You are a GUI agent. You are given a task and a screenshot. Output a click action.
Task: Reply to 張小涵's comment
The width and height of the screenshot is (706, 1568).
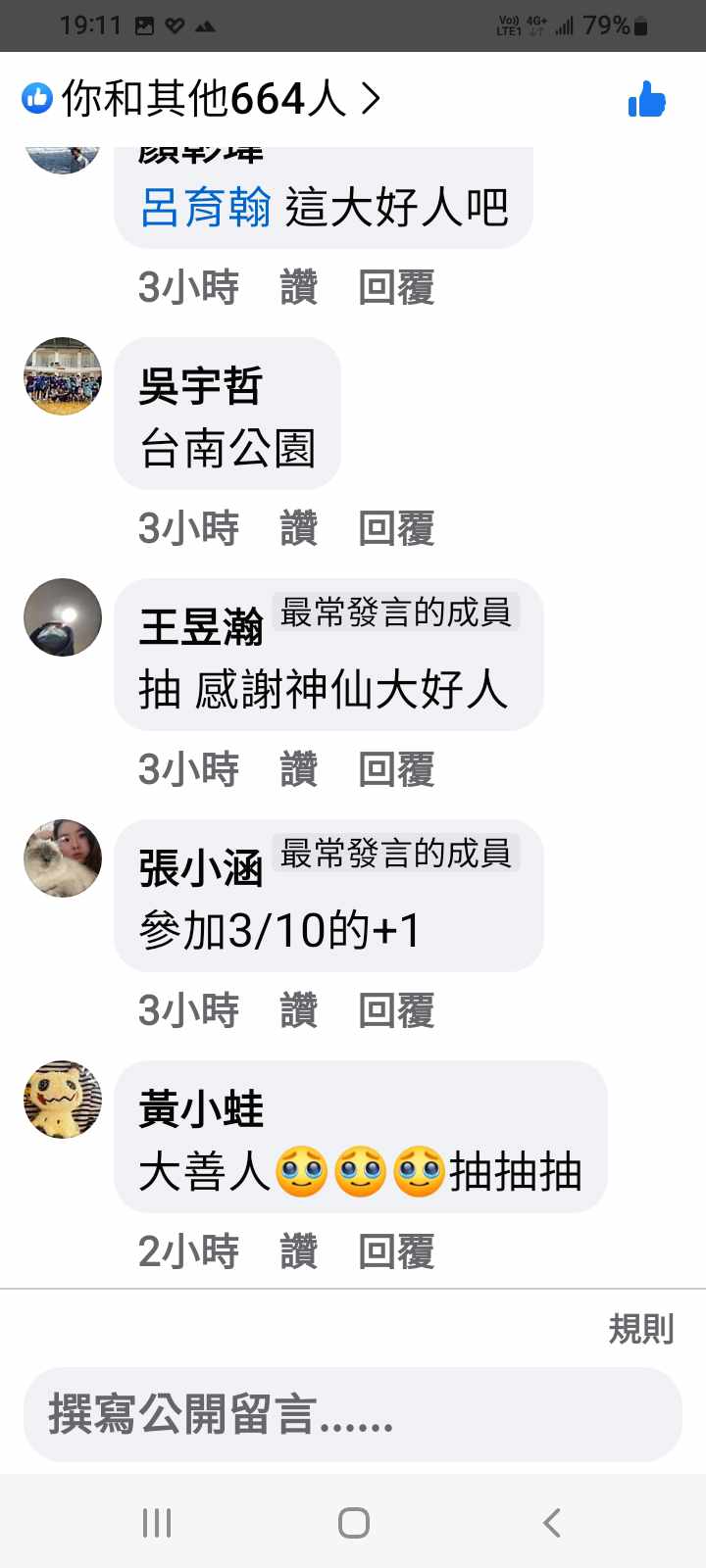point(396,1010)
